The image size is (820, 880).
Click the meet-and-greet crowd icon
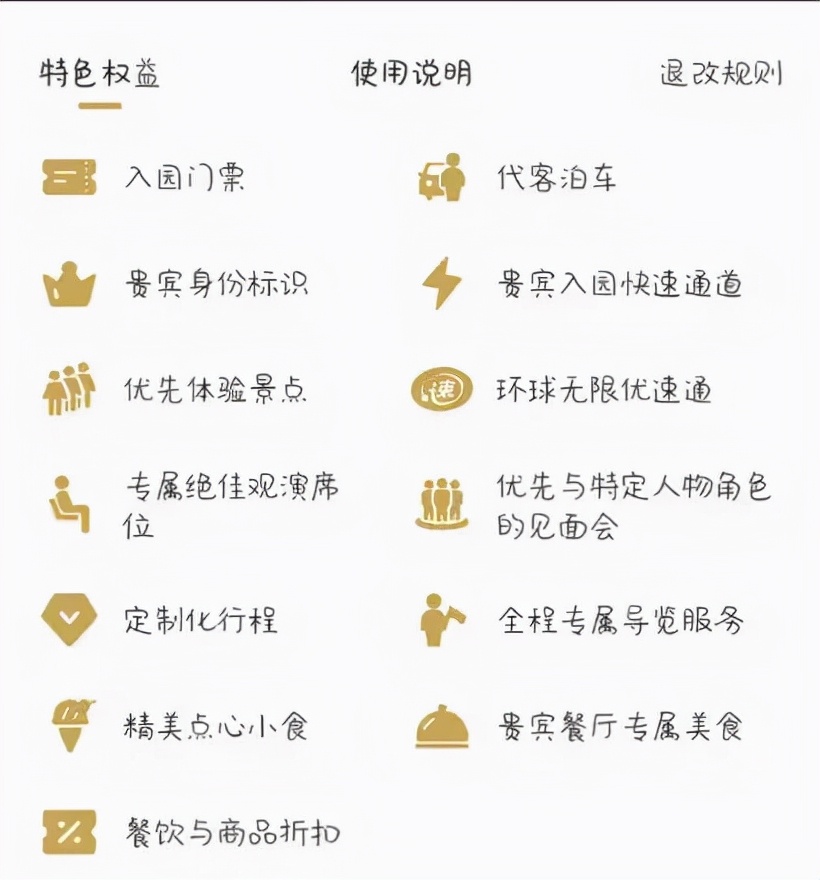point(443,502)
